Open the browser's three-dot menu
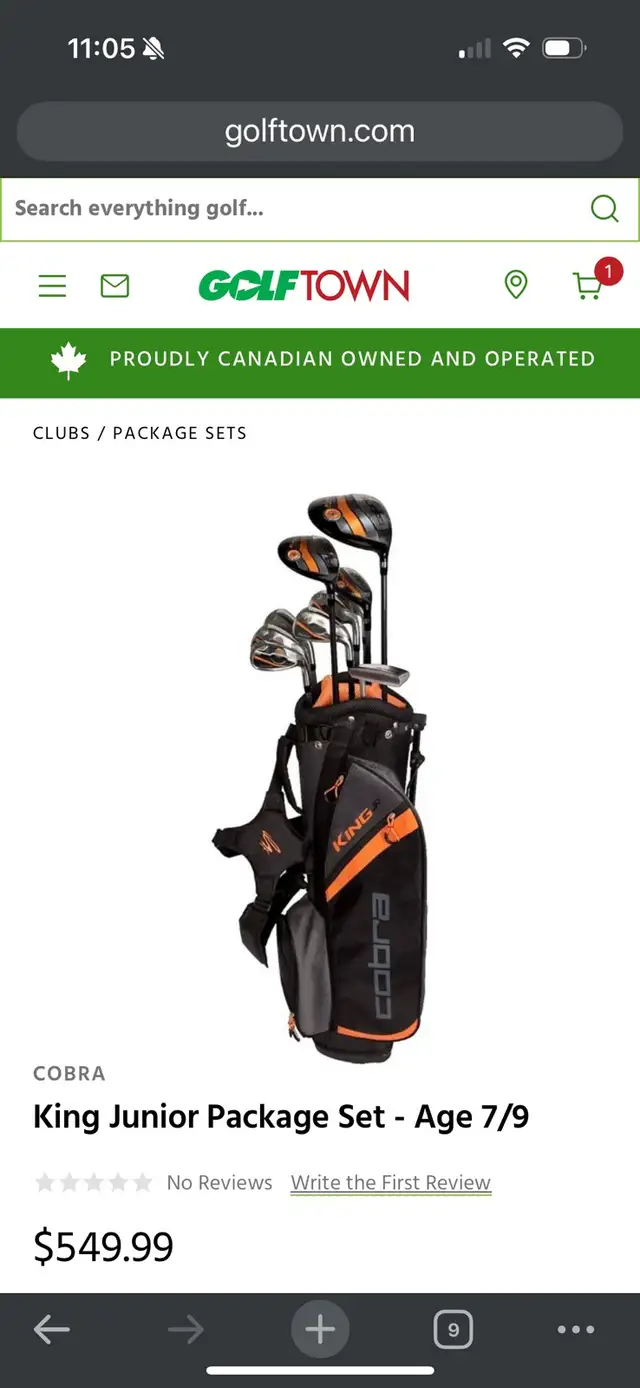 [x=576, y=1329]
